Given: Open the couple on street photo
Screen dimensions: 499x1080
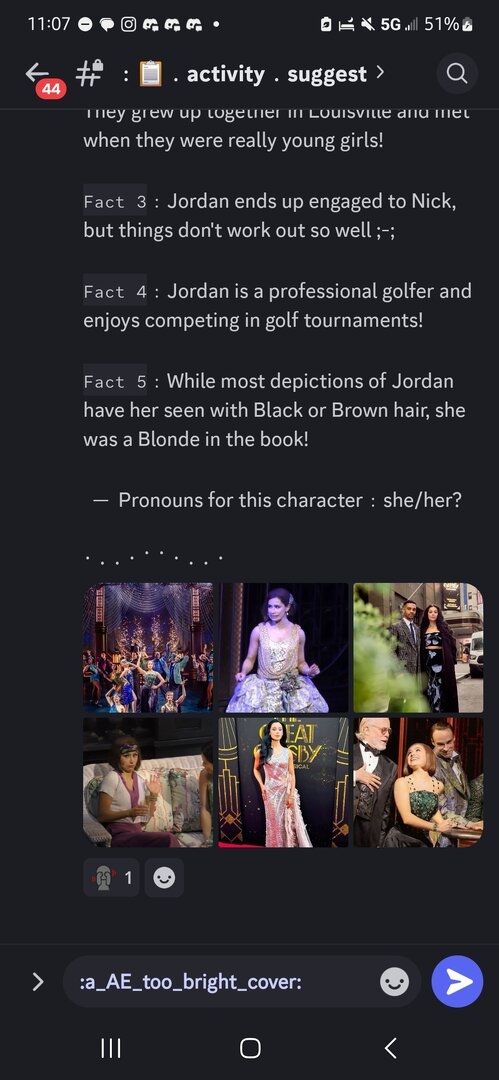Looking at the screenshot, I should coord(418,647).
